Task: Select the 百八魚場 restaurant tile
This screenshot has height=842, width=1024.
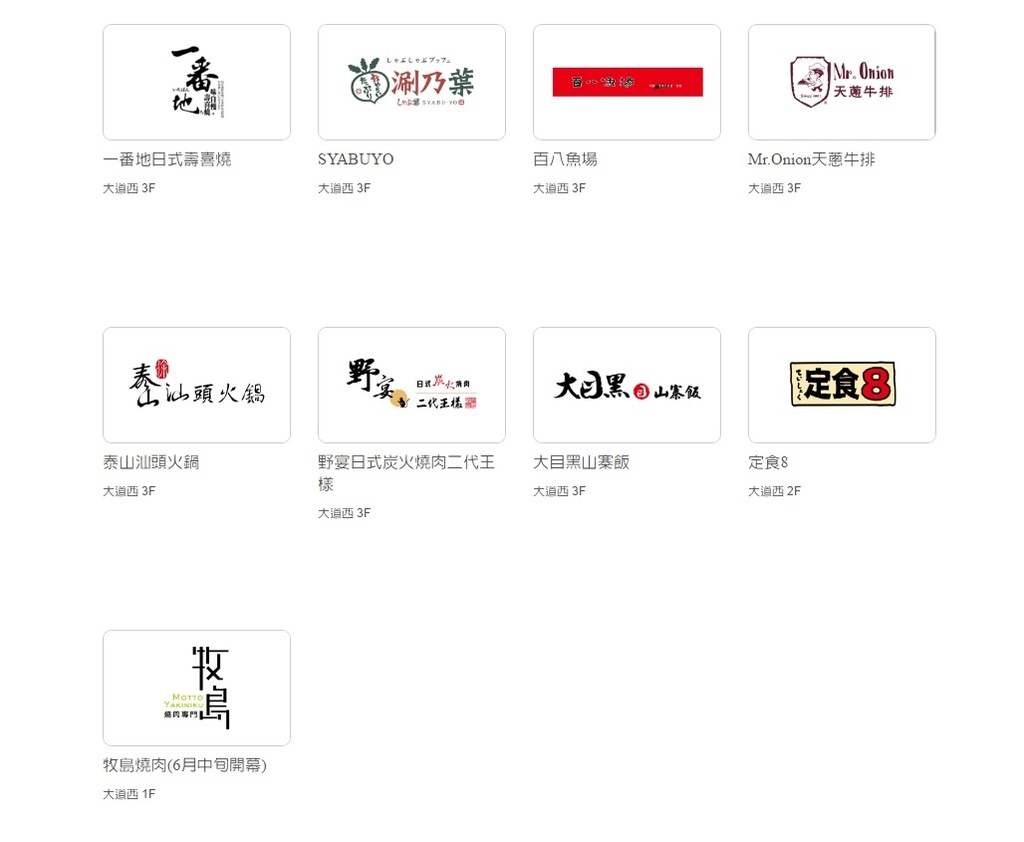Action: 626,83
